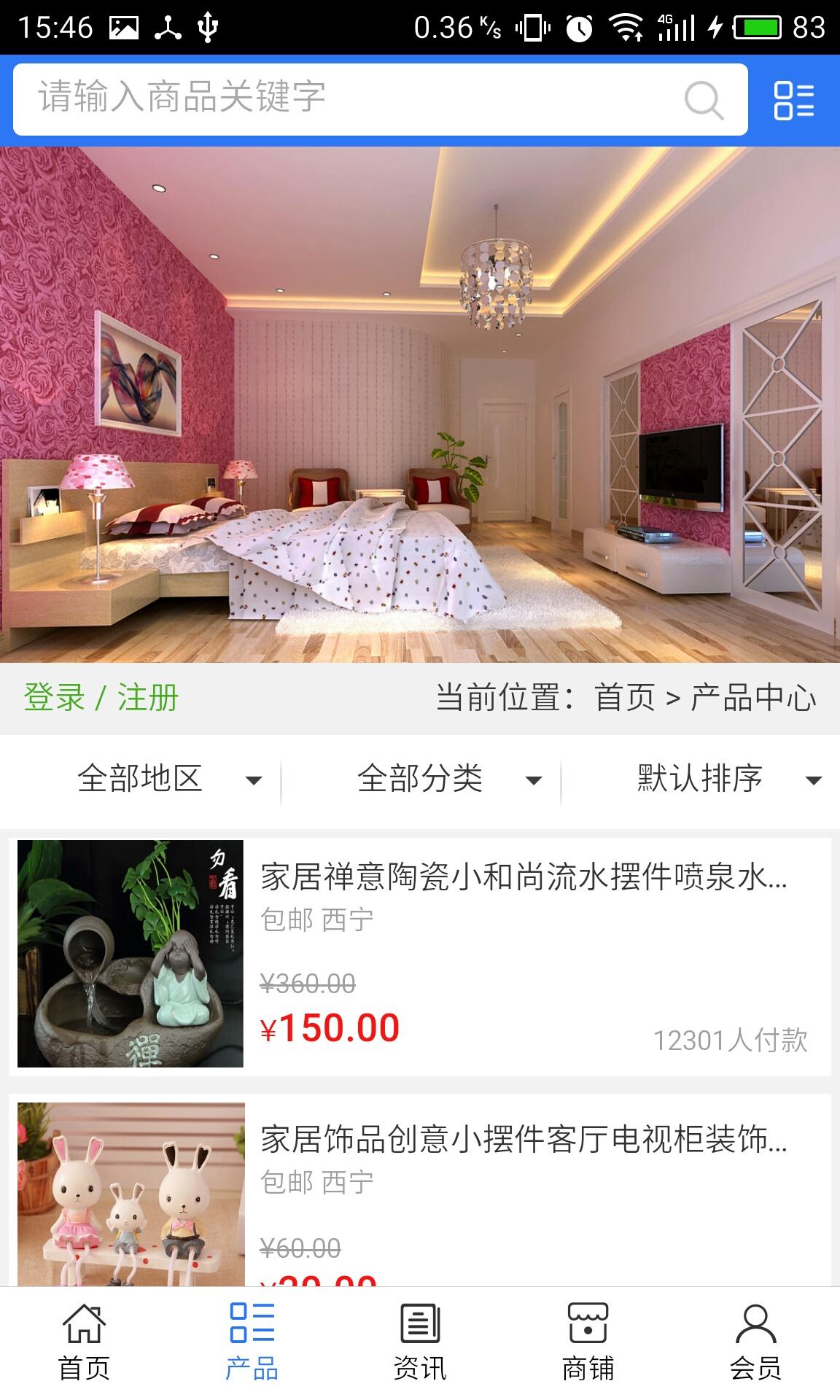Open the category list icon in header

point(793,101)
